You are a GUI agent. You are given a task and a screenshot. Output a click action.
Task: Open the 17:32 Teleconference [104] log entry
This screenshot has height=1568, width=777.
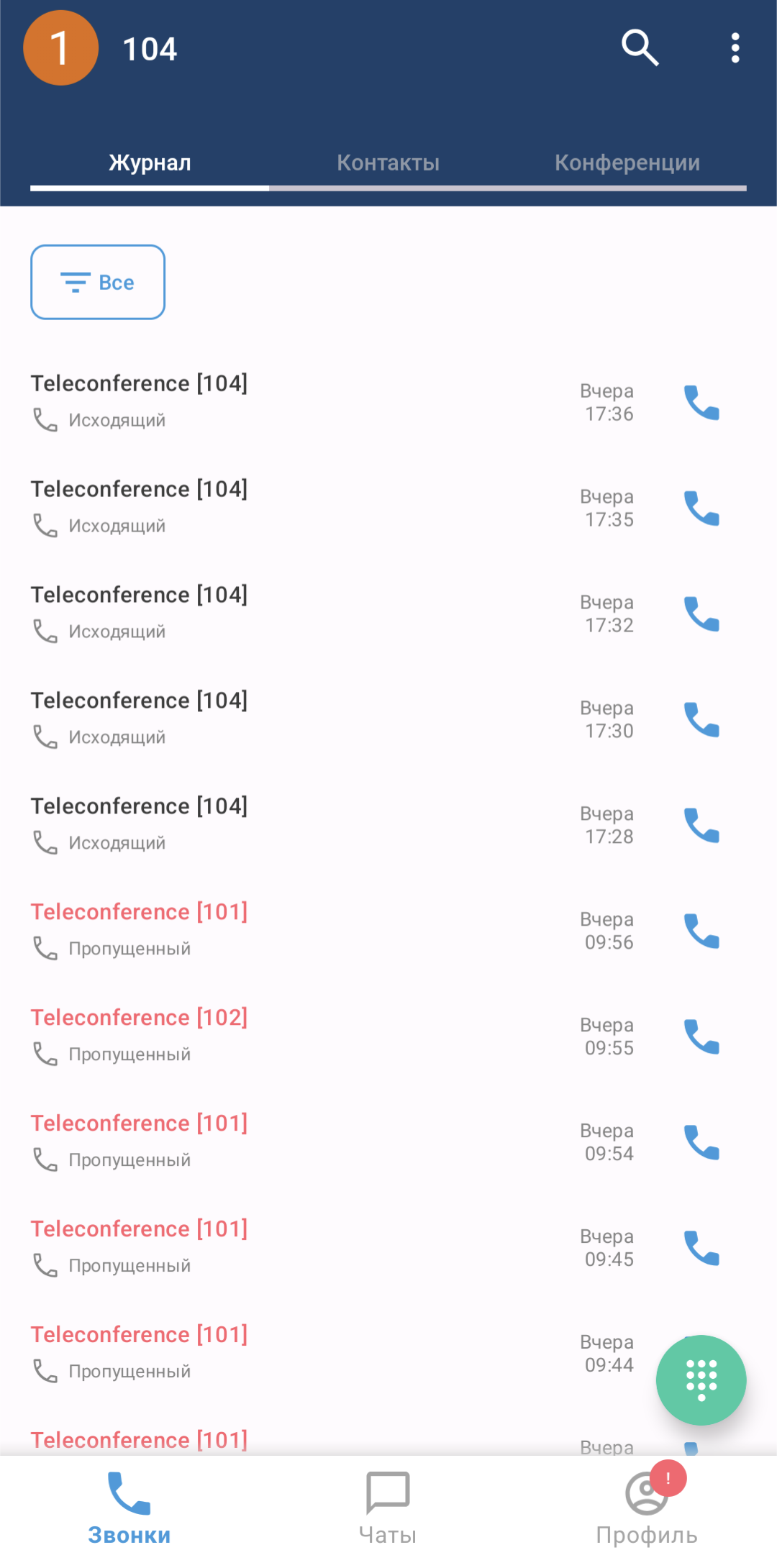(x=216, y=613)
